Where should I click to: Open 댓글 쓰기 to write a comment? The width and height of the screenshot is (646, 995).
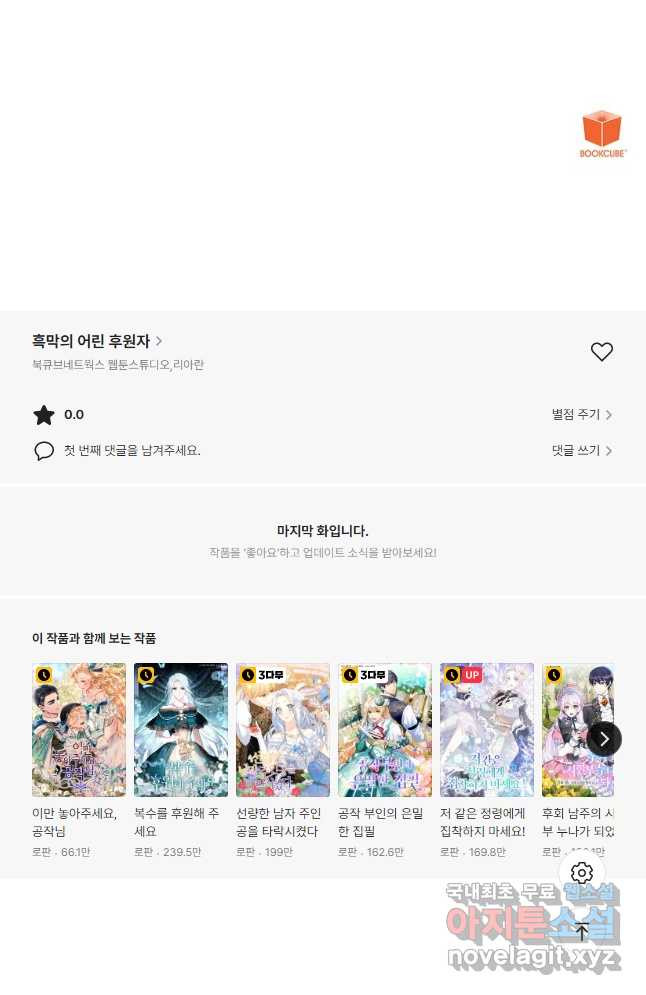pyautogui.click(x=581, y=451)
